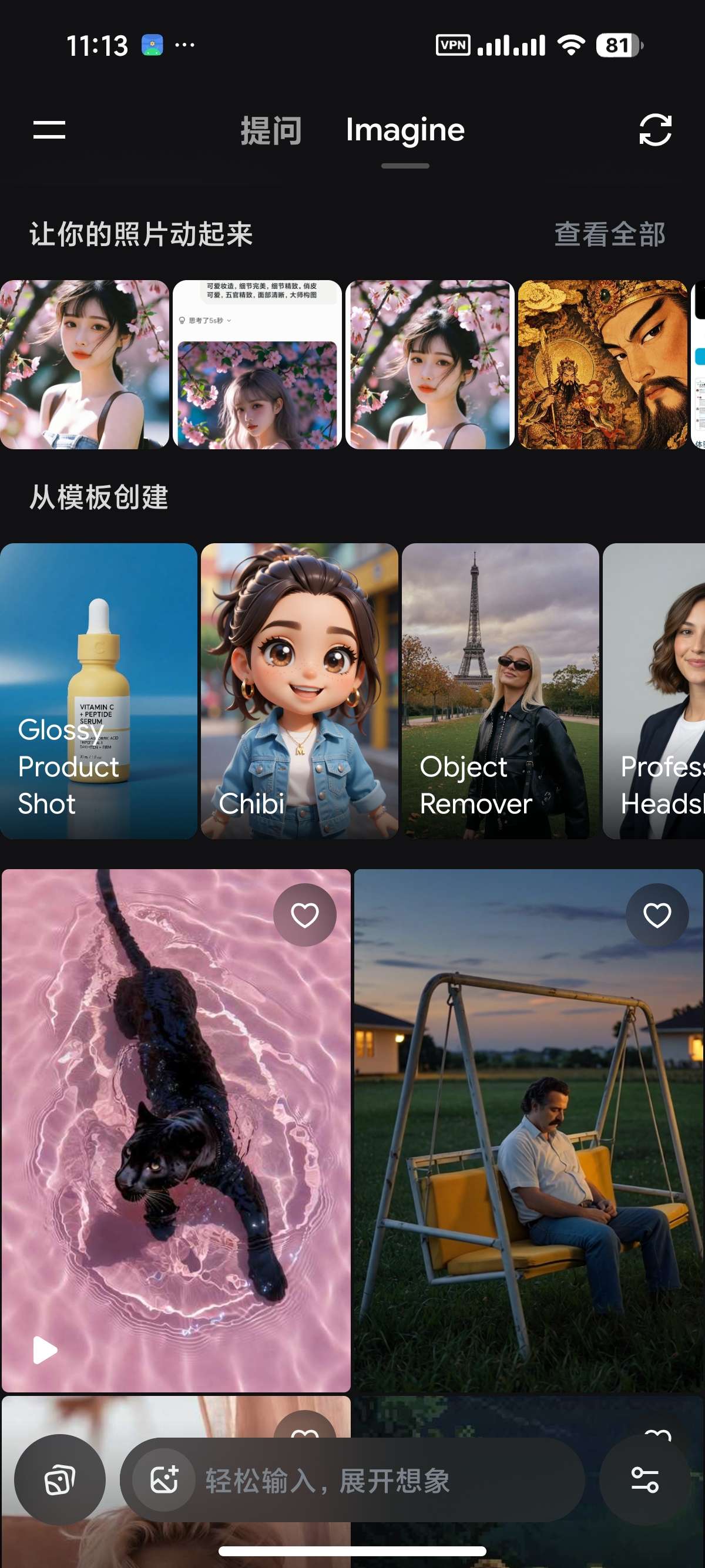
Task: Choose the Glossy Product Shot template
Action: (99, 691)
